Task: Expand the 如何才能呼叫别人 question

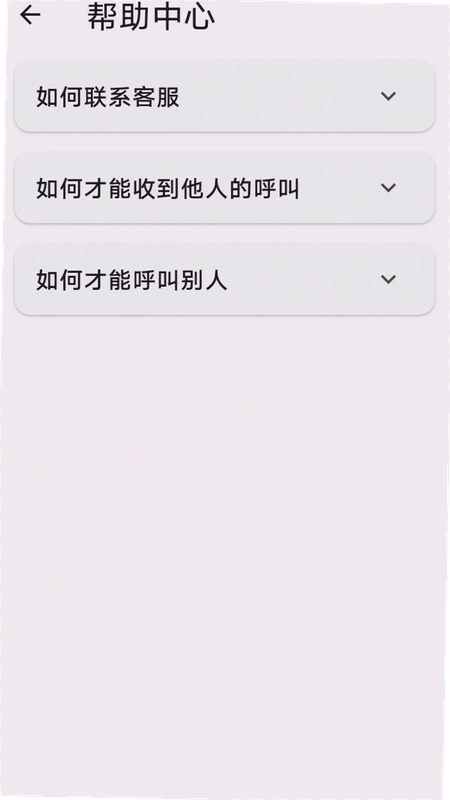Action: [224, 279]
